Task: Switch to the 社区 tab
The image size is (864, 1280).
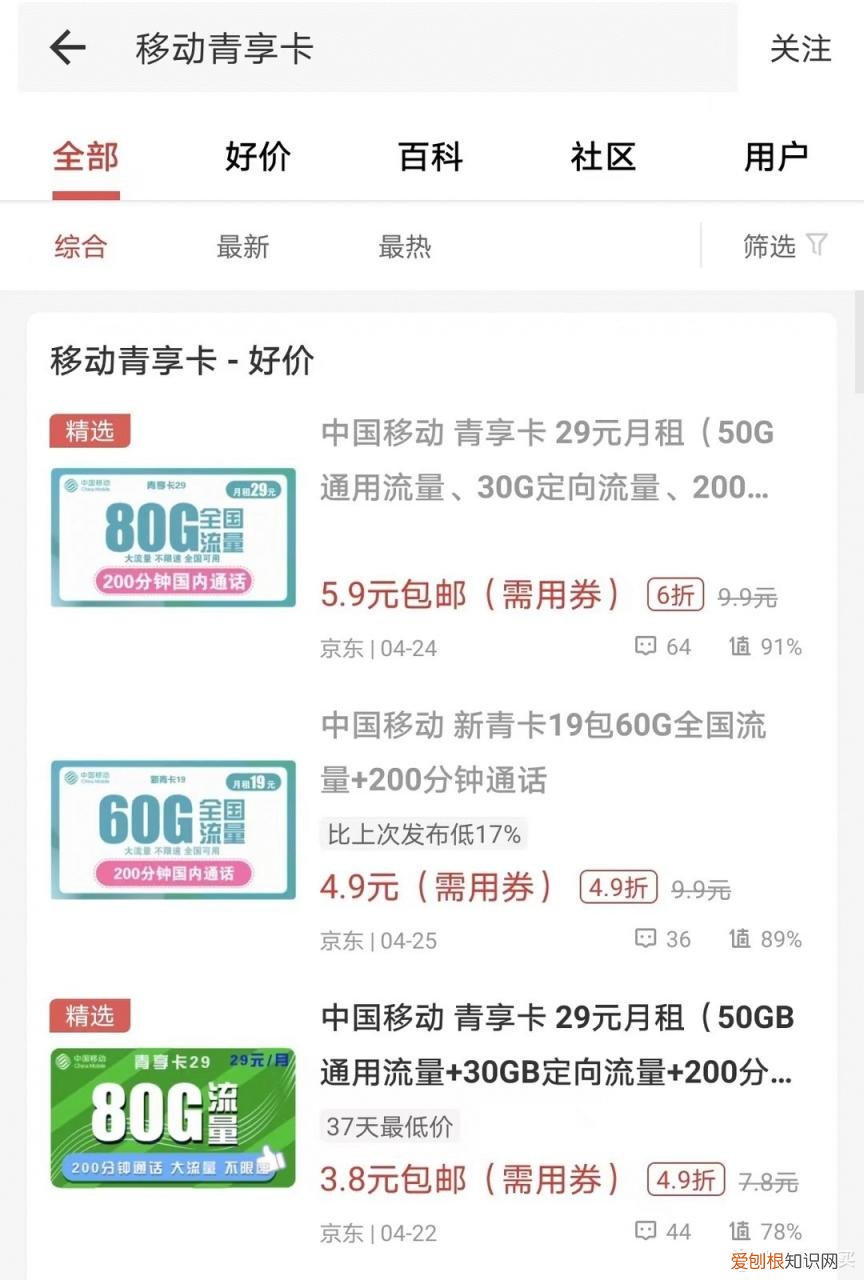Action: pyautogui.click(x=601, y=158)
